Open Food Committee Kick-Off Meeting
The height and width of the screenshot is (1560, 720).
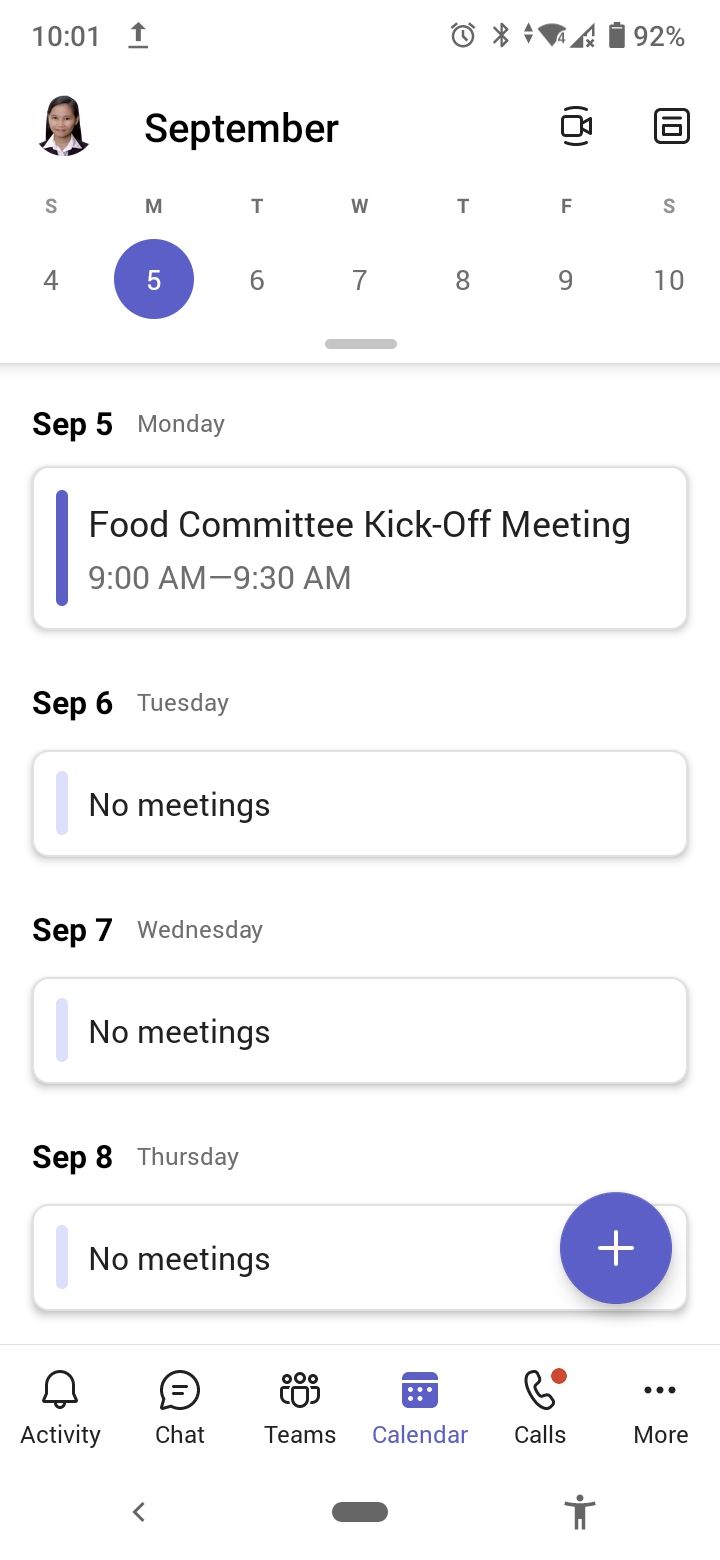[360, 548]
